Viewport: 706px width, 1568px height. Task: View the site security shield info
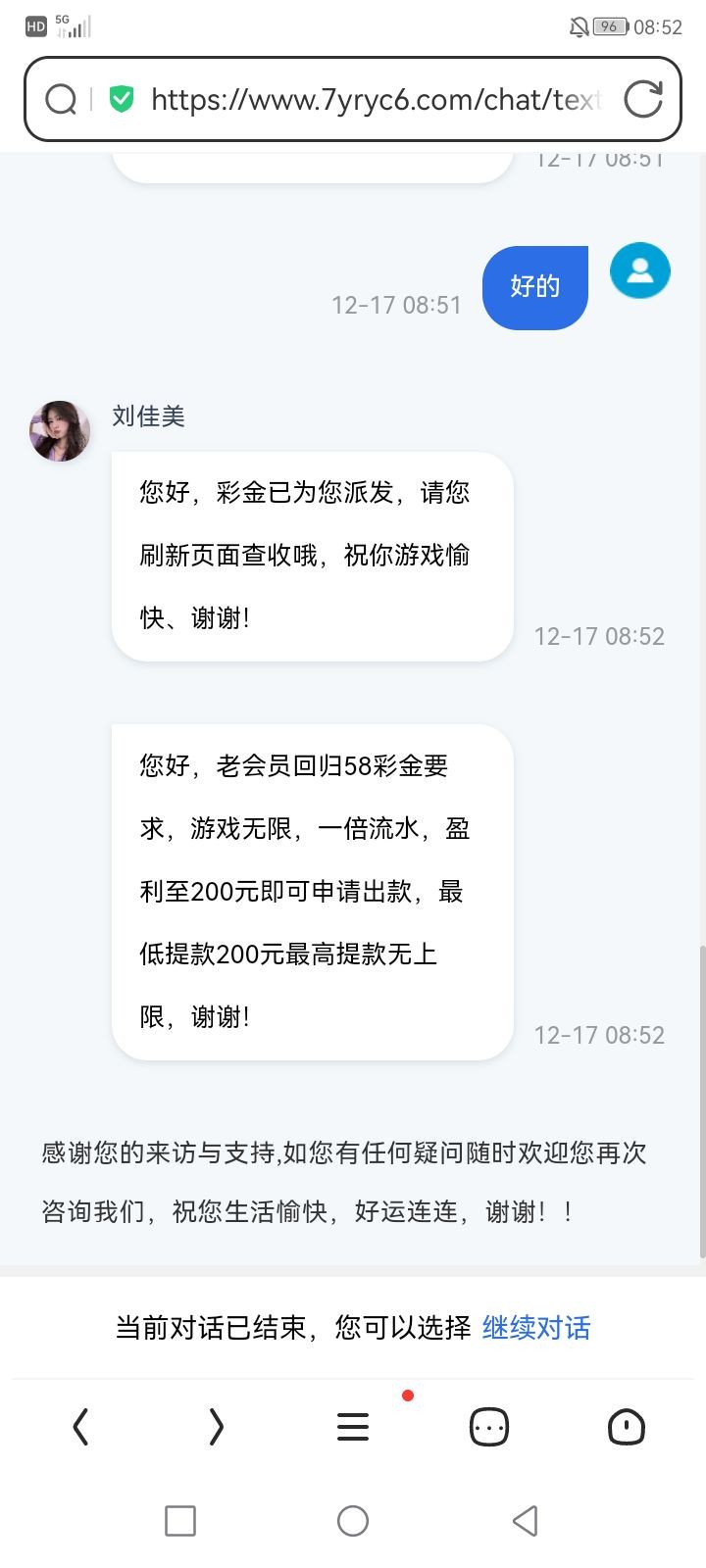pos(122,99)
